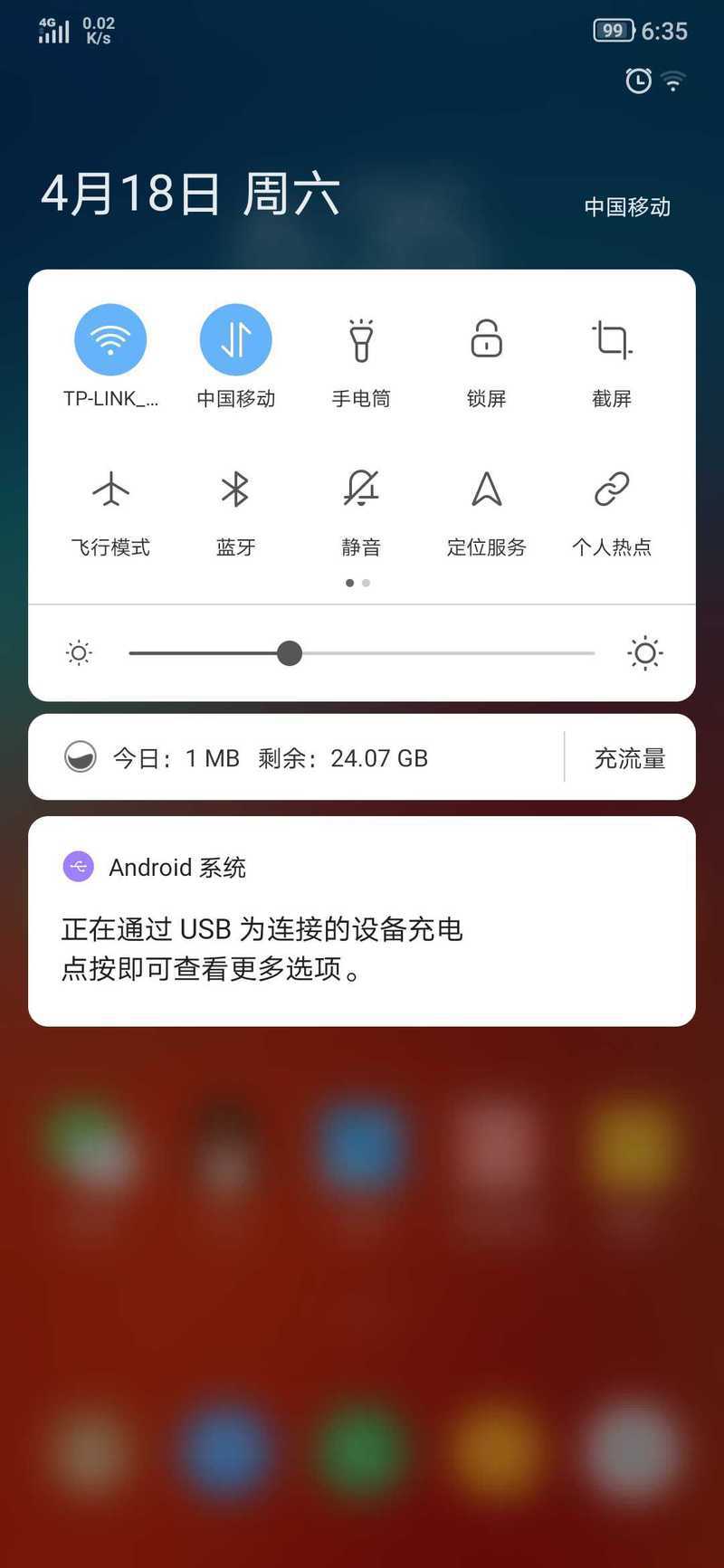This screenshot has height=1568, width=724.
Task: Disable 中国移动 mobile data
Action: (235, 340)
